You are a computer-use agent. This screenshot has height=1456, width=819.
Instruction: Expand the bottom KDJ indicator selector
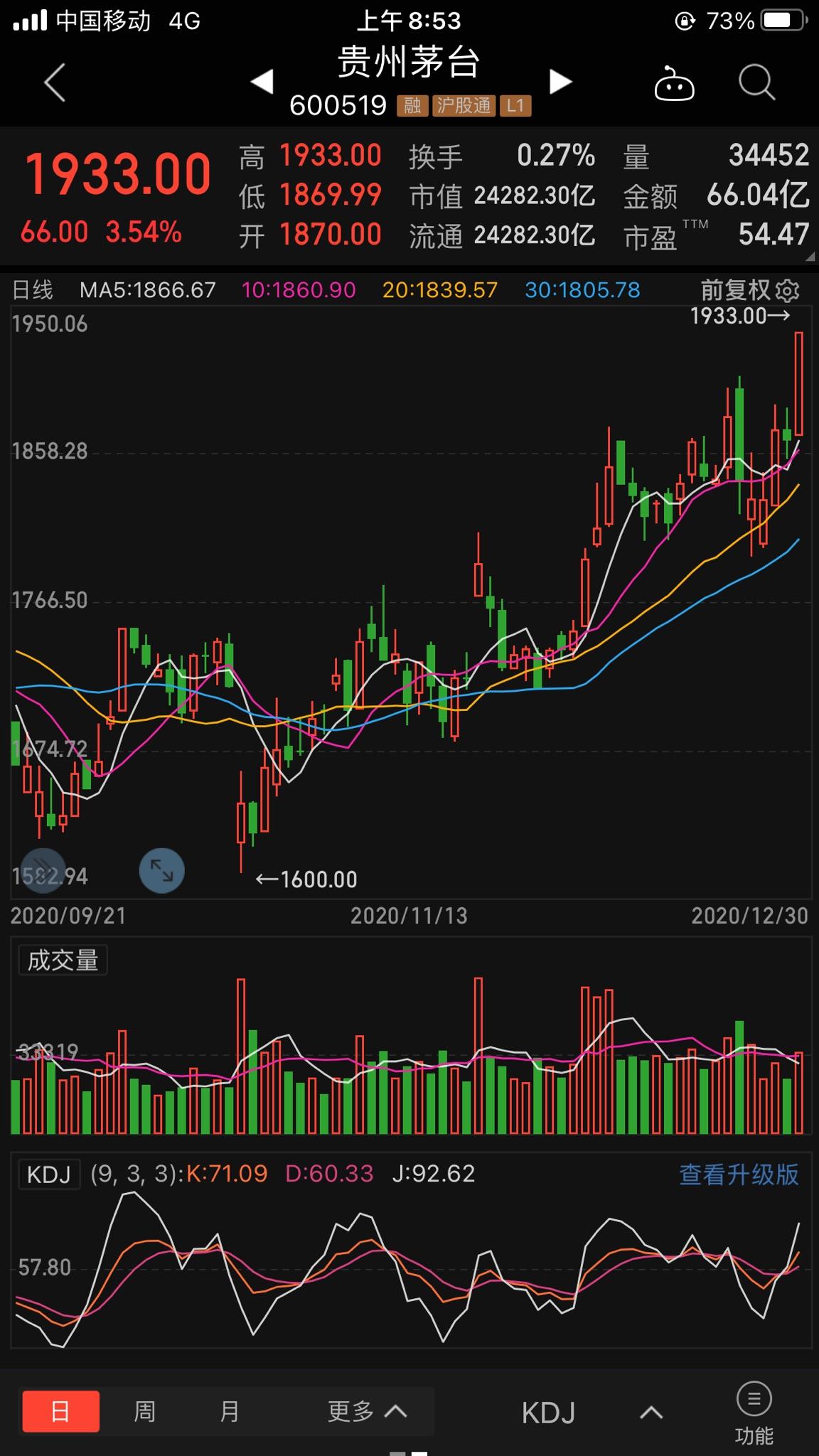(x=591, y=1413)
